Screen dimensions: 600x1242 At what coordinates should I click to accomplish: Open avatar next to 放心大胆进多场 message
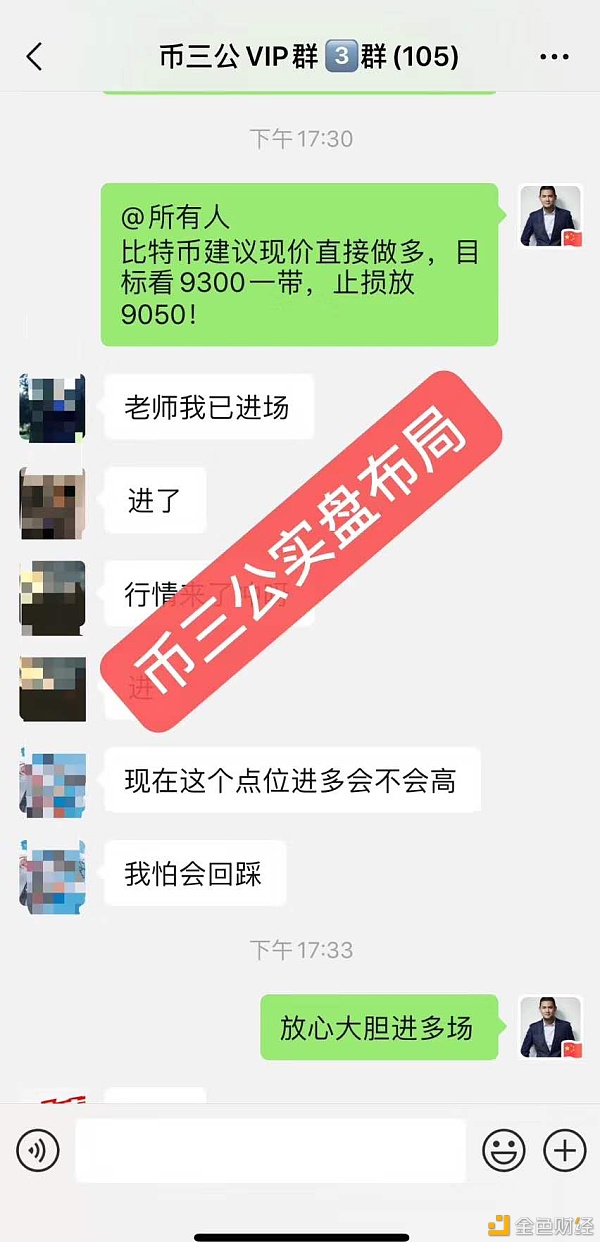tap(550, 1027)
